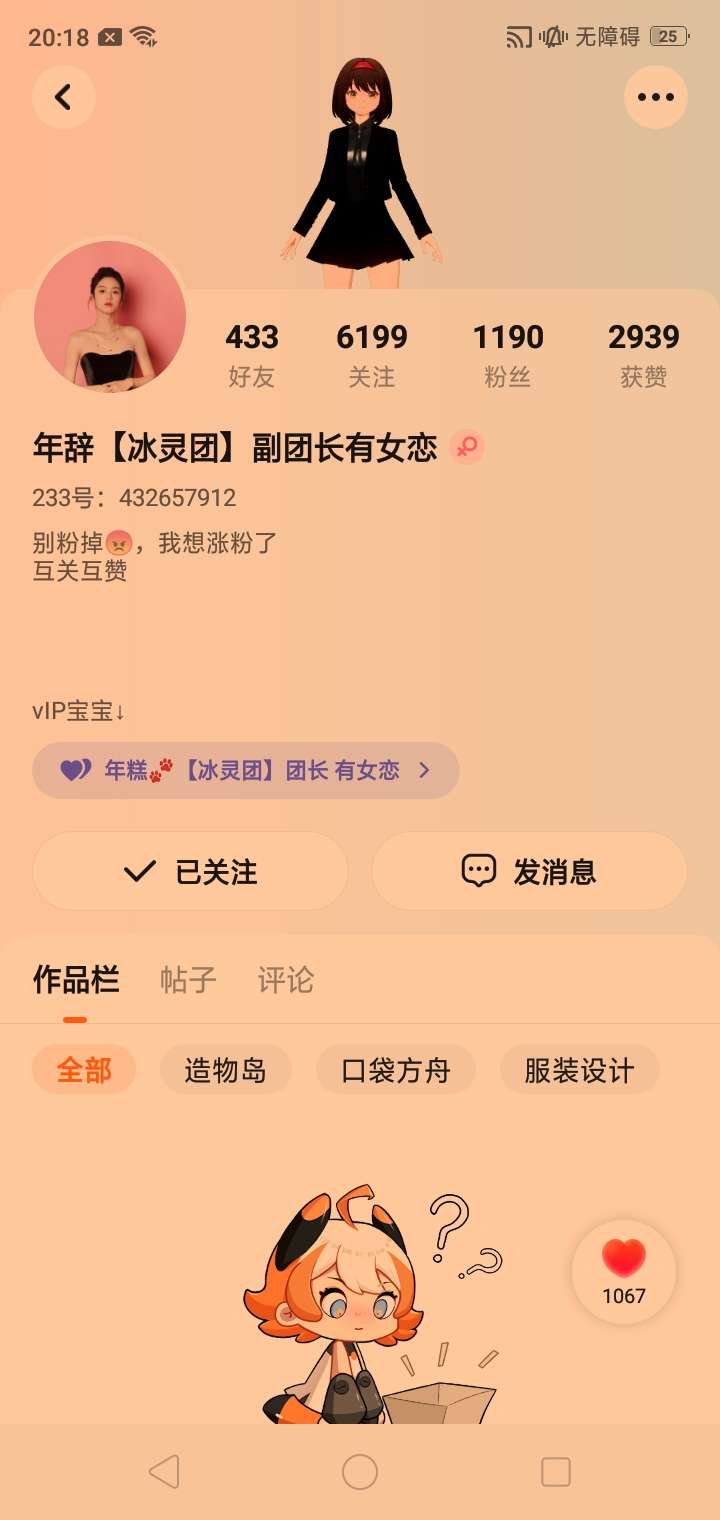Switch to the 评论 tab
Screen dimensions: 720x1520
pos(286,980)
